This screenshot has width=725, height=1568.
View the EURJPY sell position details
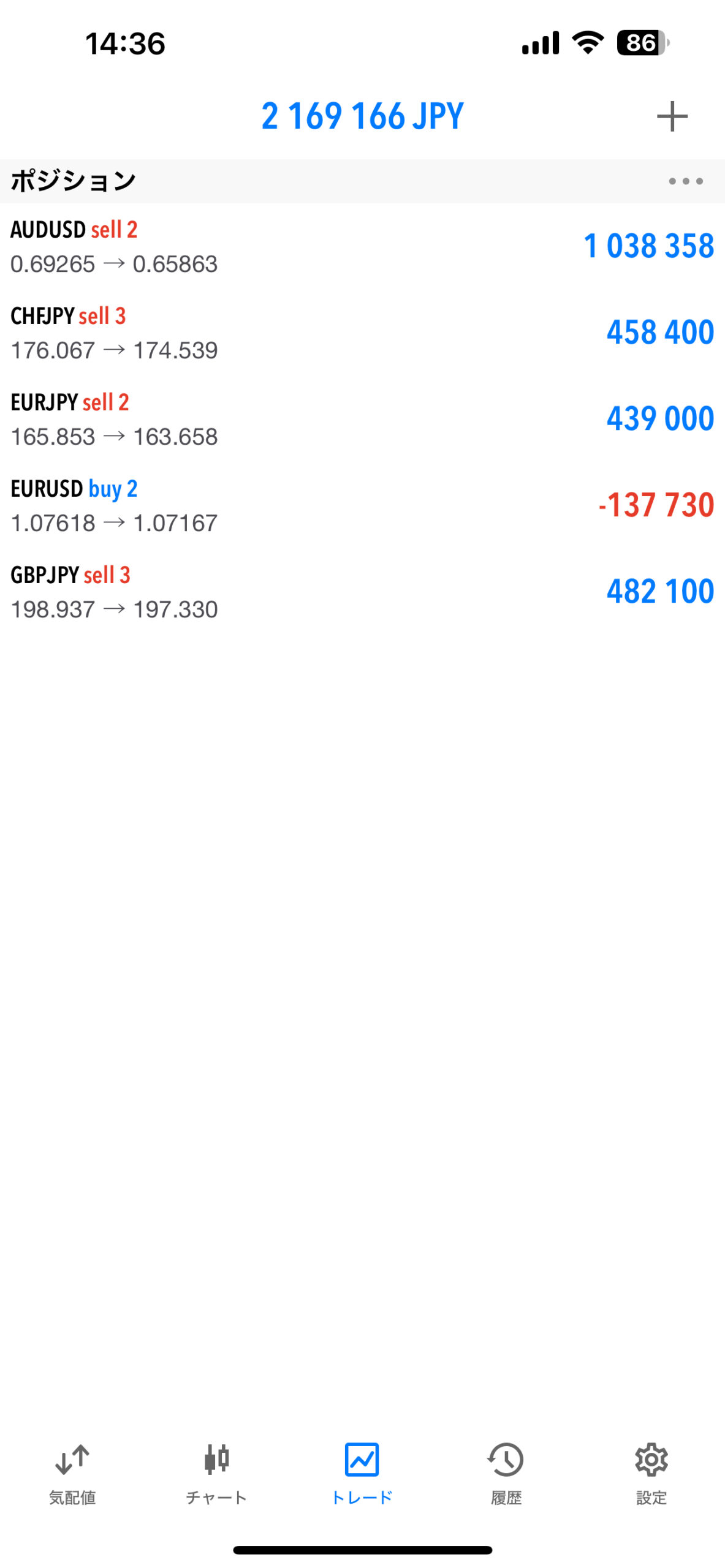tap(362, 419)
